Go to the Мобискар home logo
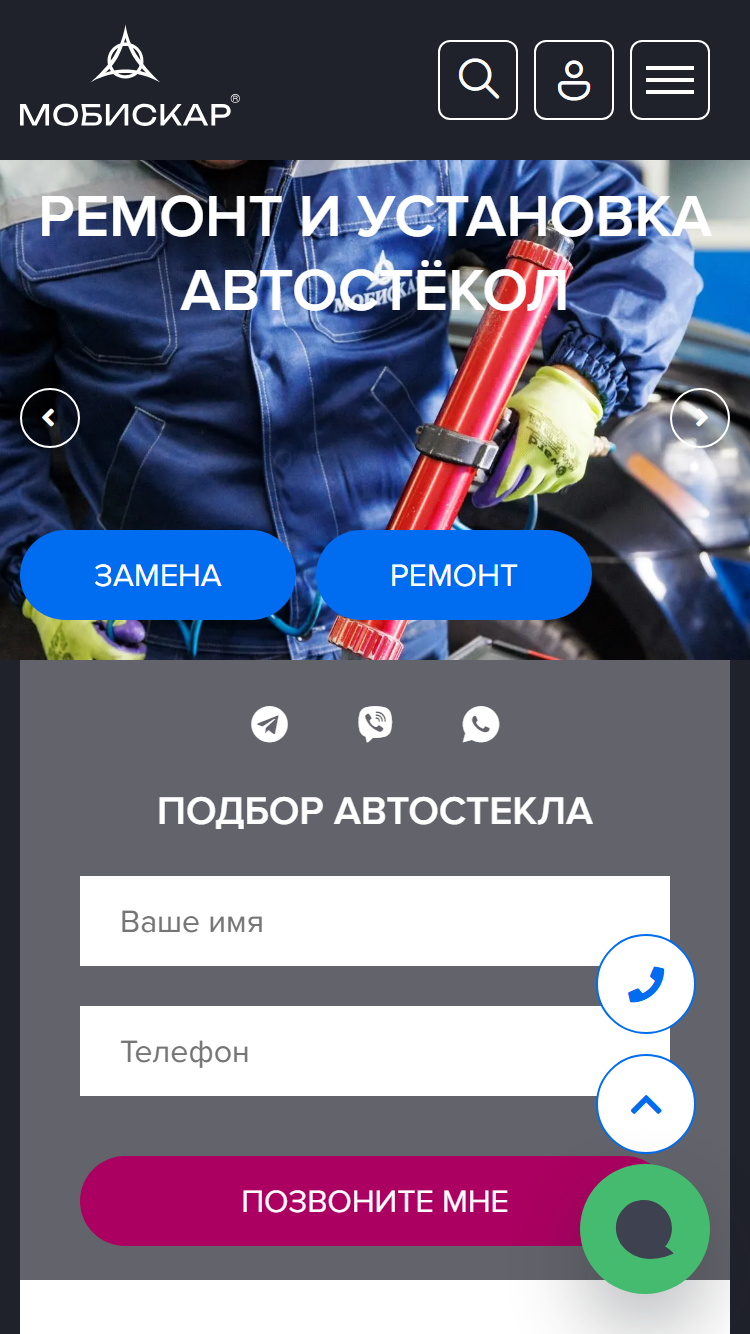This screenshot has height=1334, width=750. (x=129, y=77)
